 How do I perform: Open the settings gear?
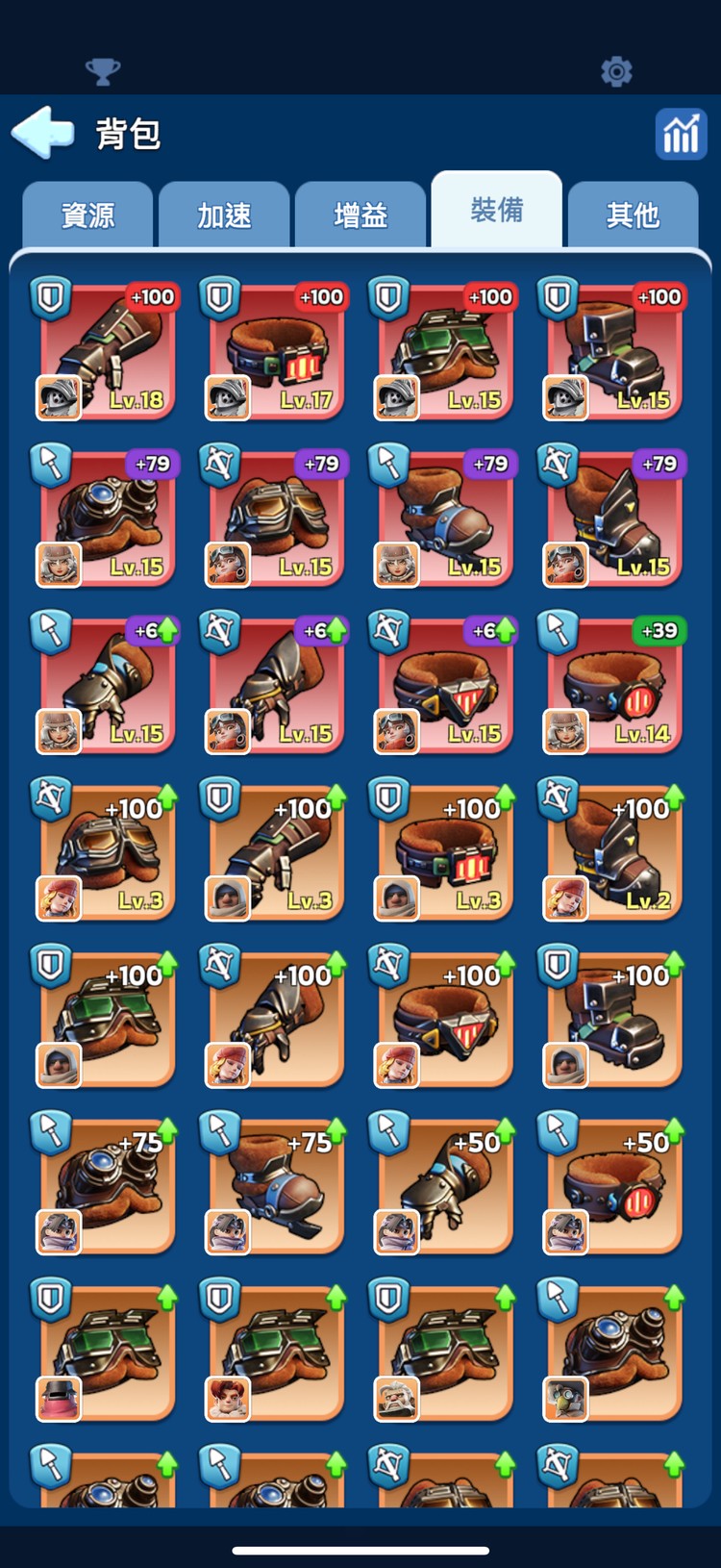tap(616, 71)
